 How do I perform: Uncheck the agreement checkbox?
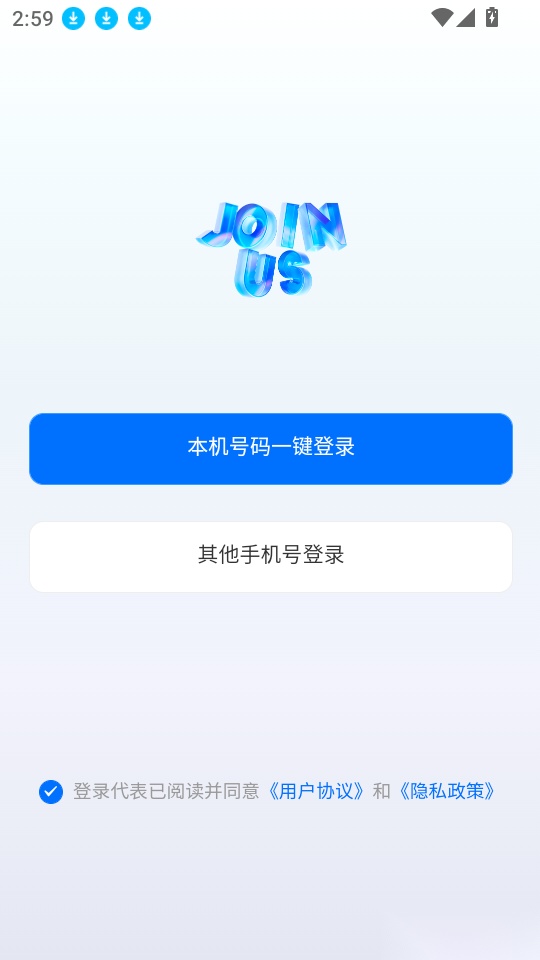click(x=51, y=792)
